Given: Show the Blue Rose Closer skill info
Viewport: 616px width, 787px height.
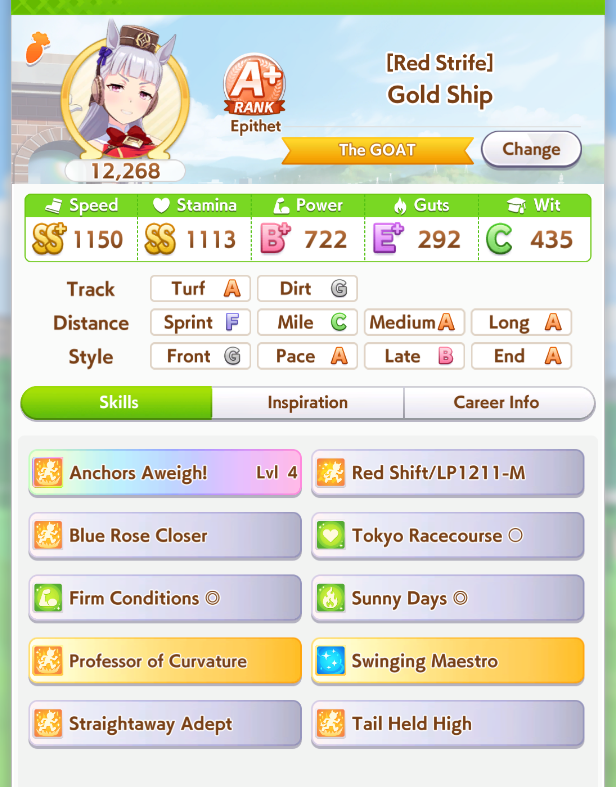Looking at the screenshot, I should [x=165, y=536].
